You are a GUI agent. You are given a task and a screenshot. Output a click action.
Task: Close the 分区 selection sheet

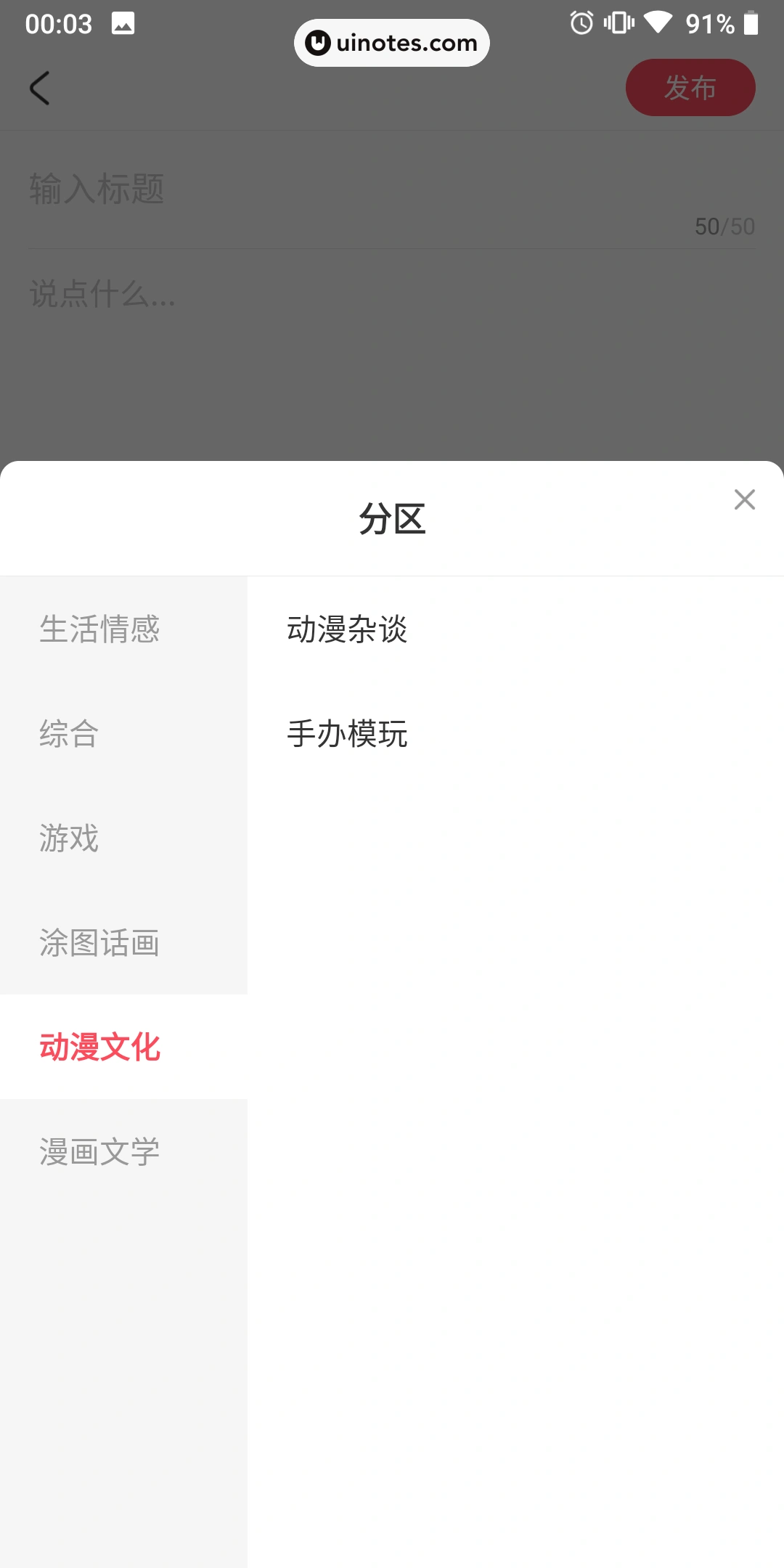744,499
